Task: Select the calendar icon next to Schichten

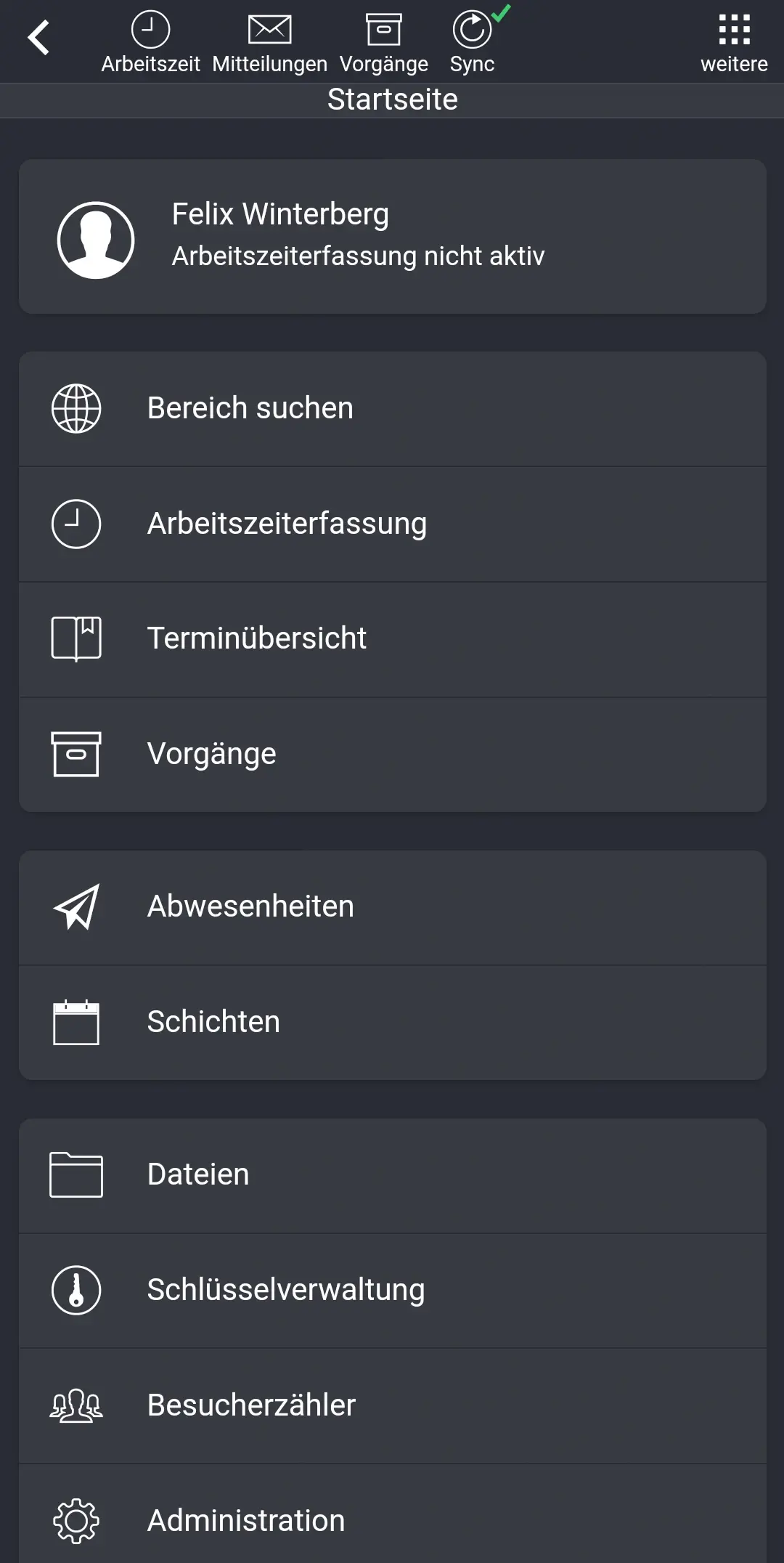Action: pos(75,1022)
